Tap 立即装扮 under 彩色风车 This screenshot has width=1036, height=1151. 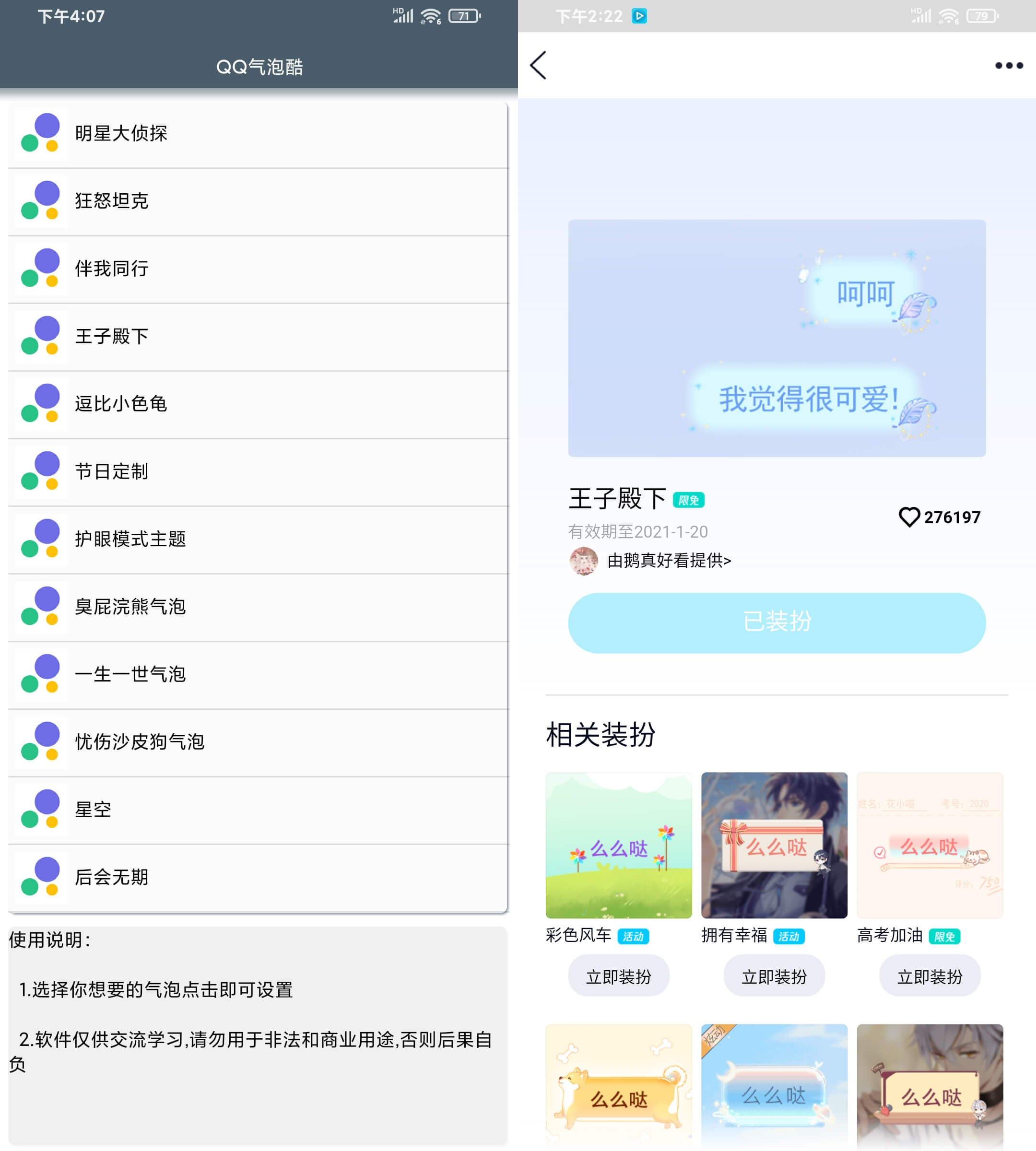(x=618, y=977)
